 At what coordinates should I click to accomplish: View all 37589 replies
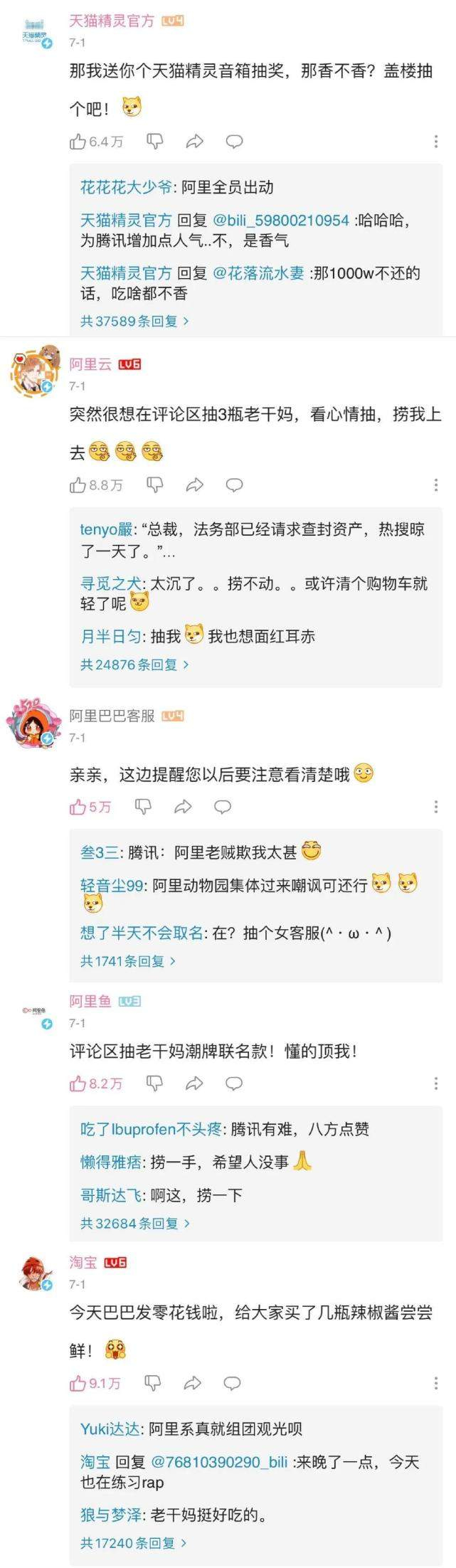pyautogui.click(x=134, y=321)
